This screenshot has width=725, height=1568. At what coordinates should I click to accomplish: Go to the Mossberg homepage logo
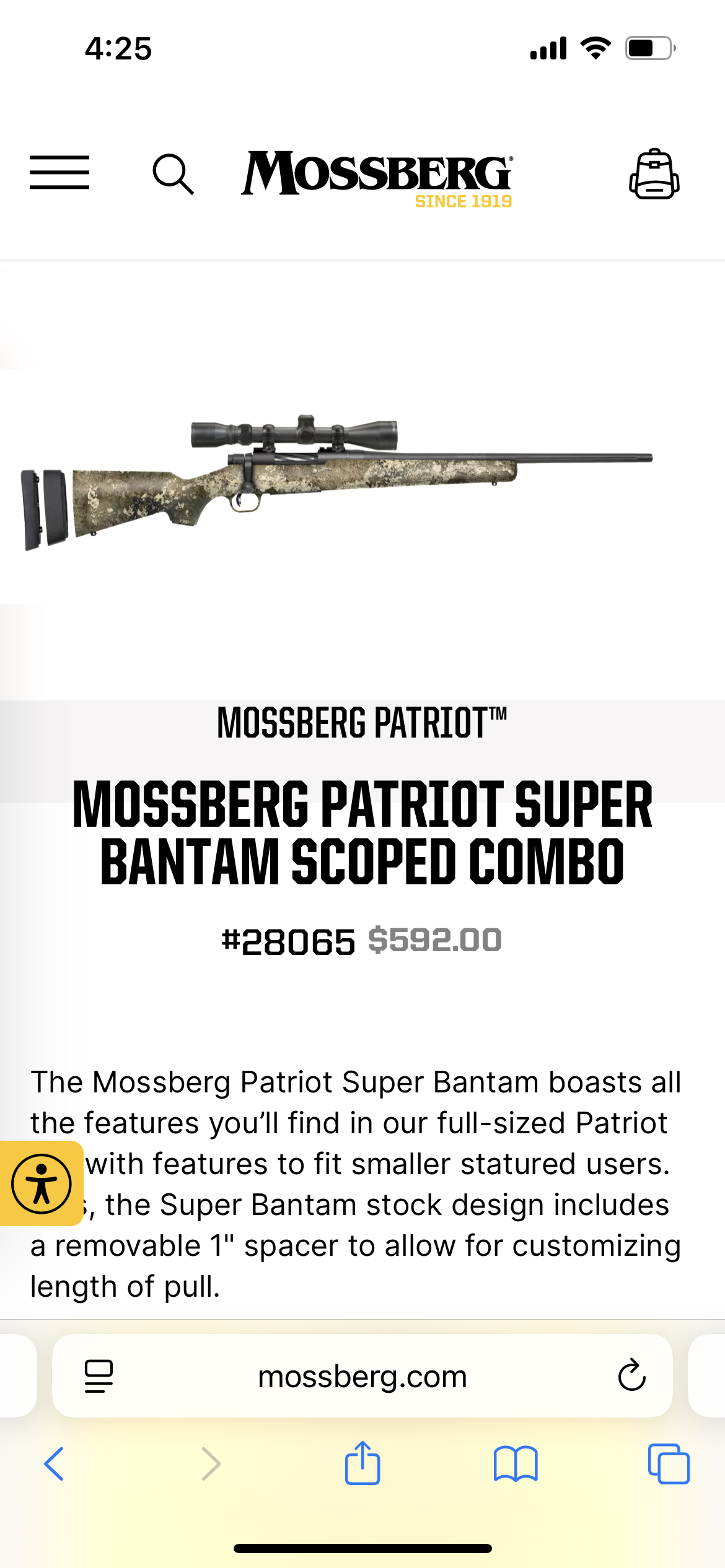(x=377, y=178)
